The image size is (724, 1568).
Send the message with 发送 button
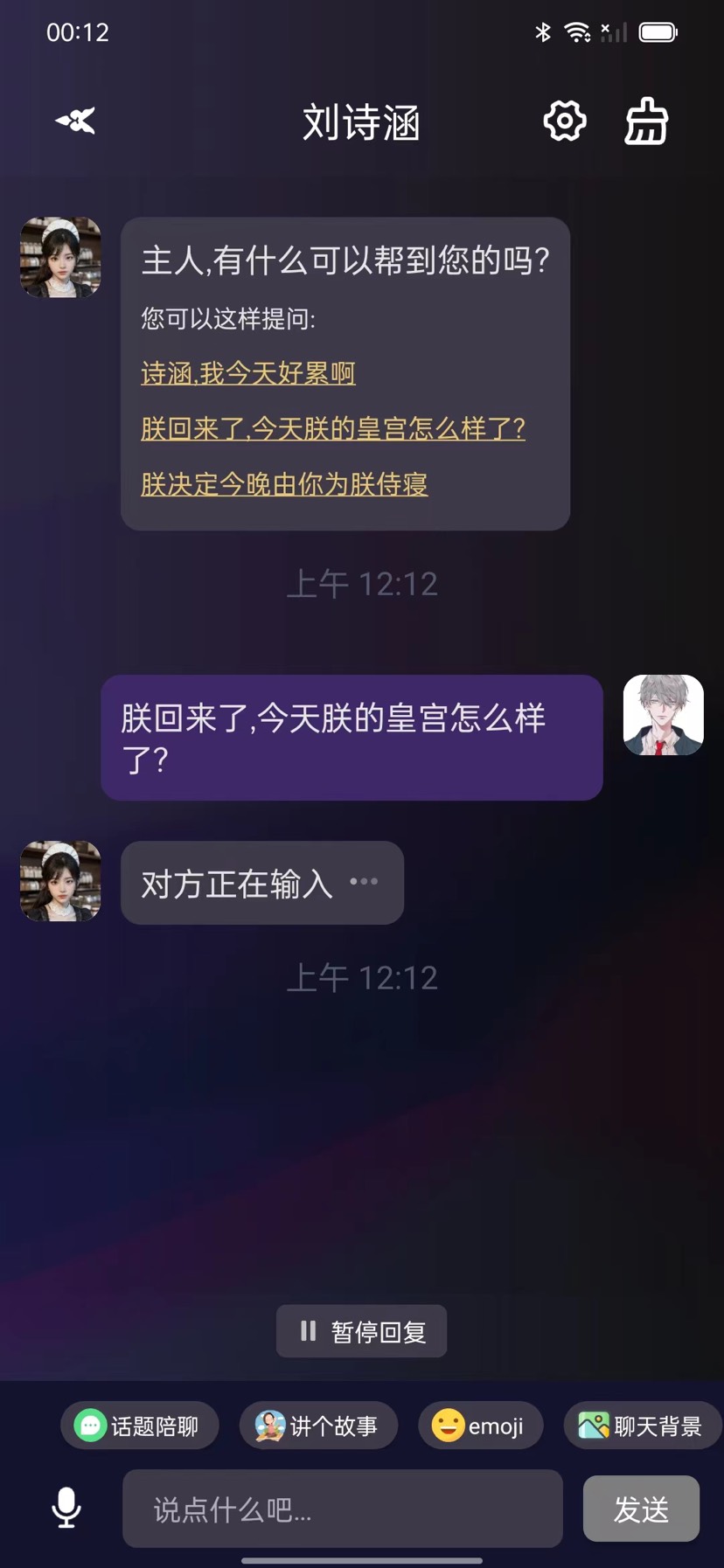click(x=641, y=1509)
